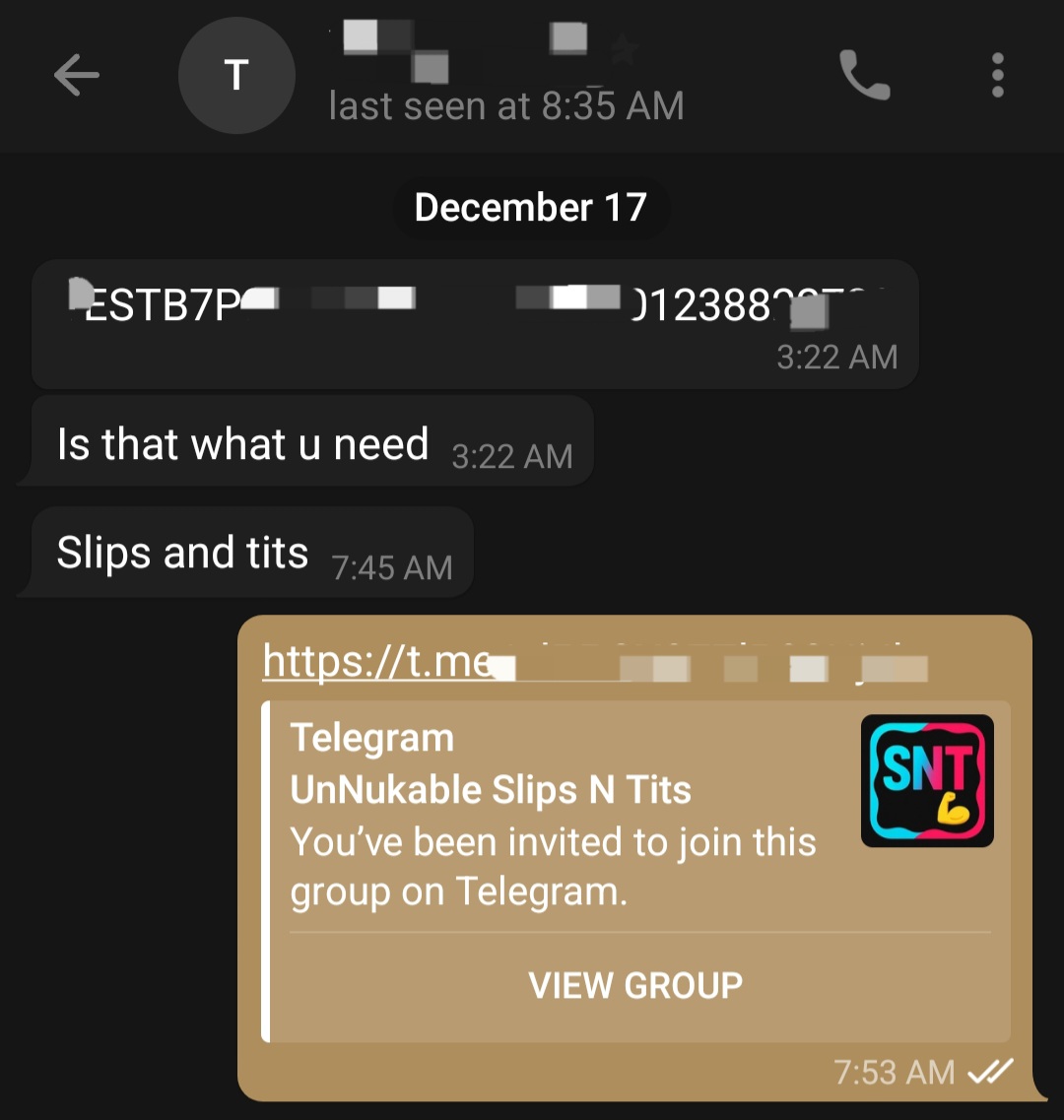Start a voice call with this contact
This screenshot has width=1064, height=1120.
click(864, 75)
